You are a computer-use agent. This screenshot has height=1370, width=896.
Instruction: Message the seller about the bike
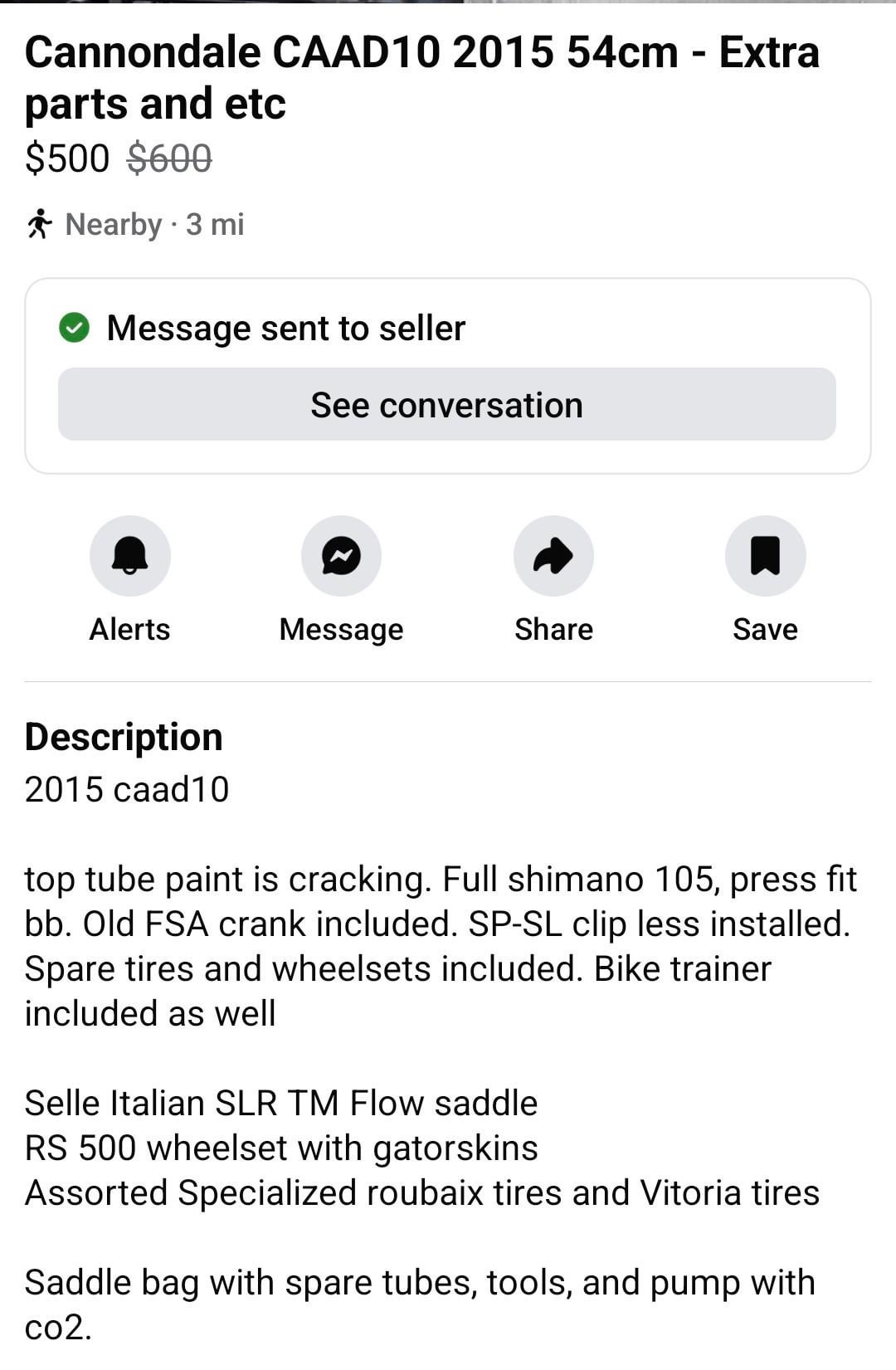pos(341,556)
